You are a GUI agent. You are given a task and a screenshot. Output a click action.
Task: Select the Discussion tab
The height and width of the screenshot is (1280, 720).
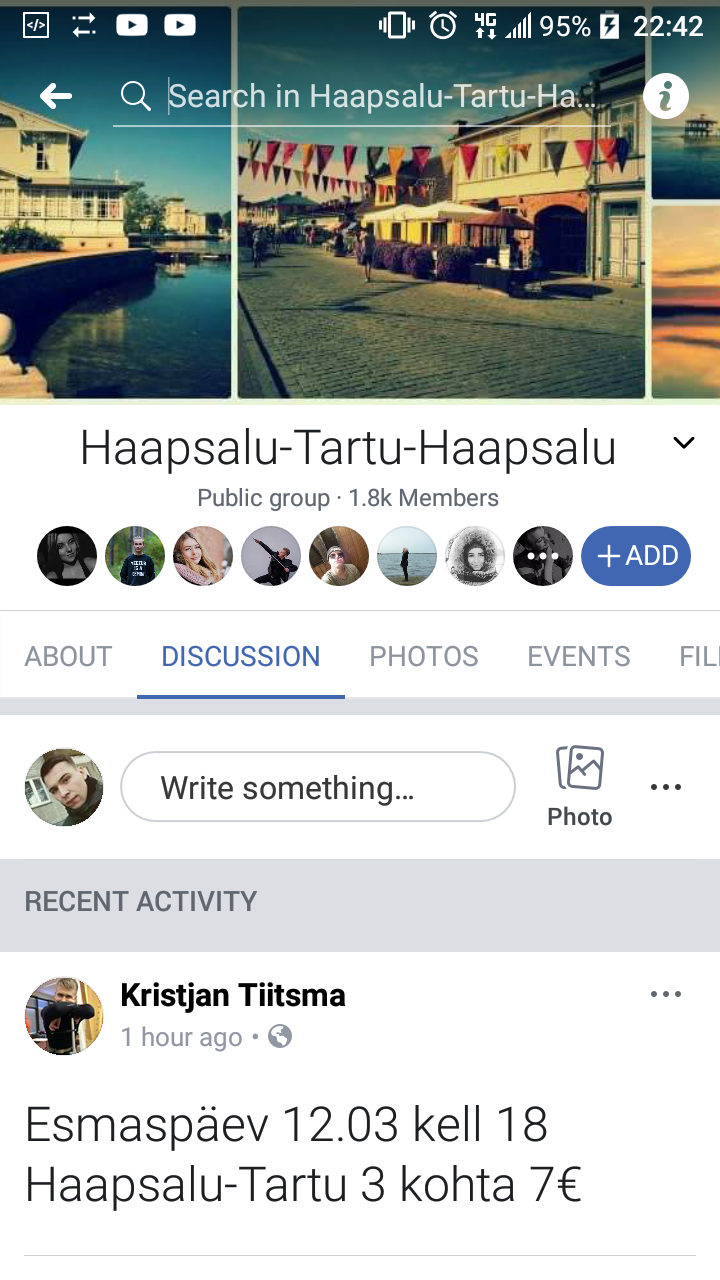(241, 656)
